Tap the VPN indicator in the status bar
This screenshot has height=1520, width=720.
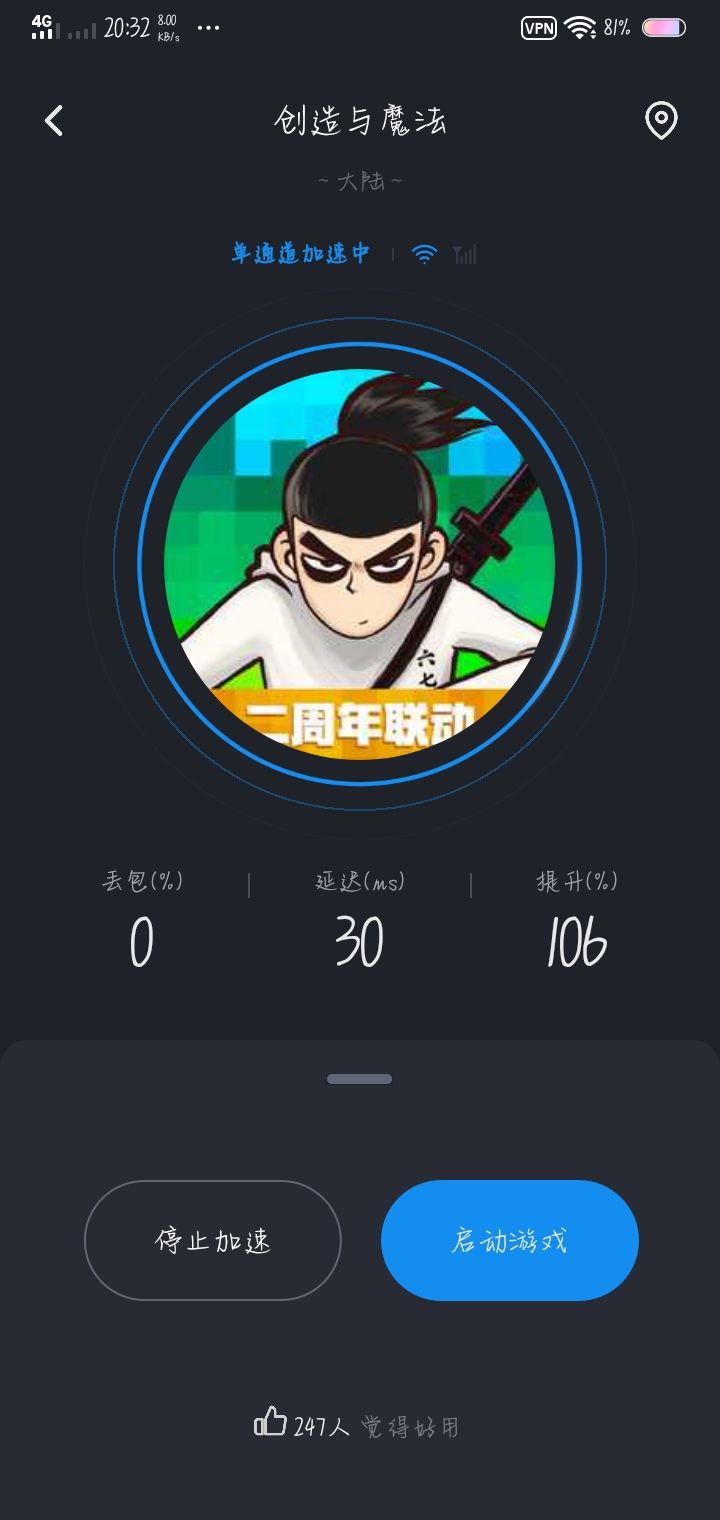click(537, 28)
